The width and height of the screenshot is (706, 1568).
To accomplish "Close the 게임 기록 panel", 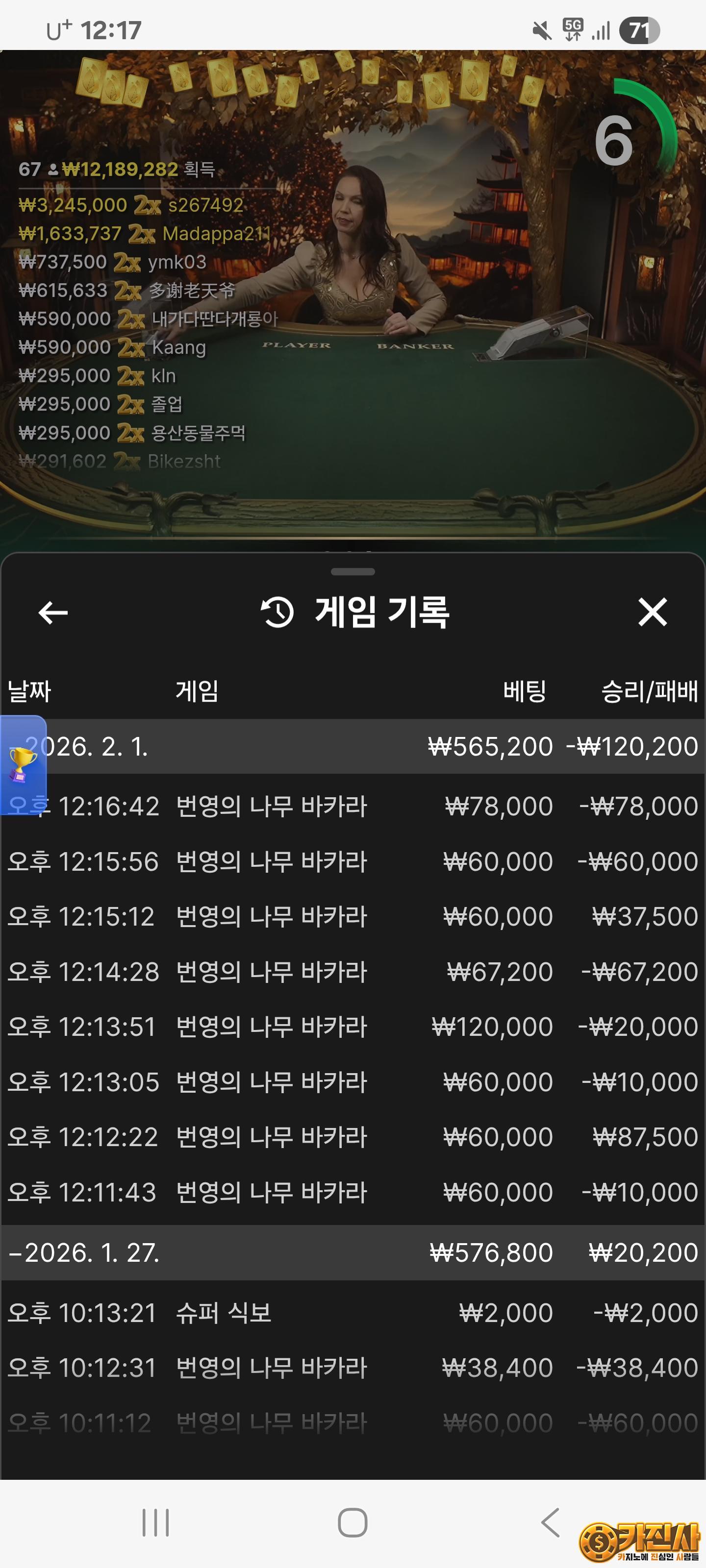I will click(x=653, y=612).
